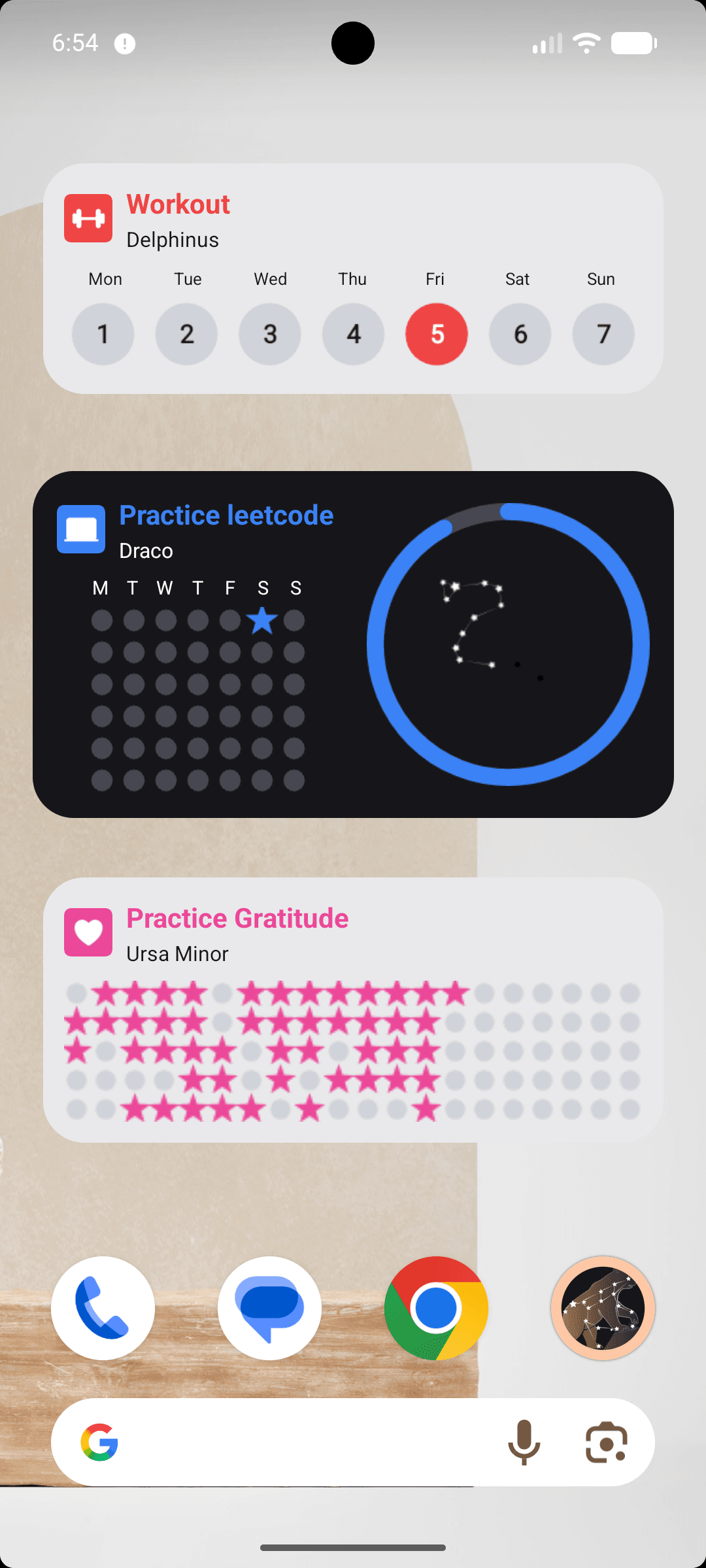Open the Practice Gratitude widget

tap(353, 1010)
